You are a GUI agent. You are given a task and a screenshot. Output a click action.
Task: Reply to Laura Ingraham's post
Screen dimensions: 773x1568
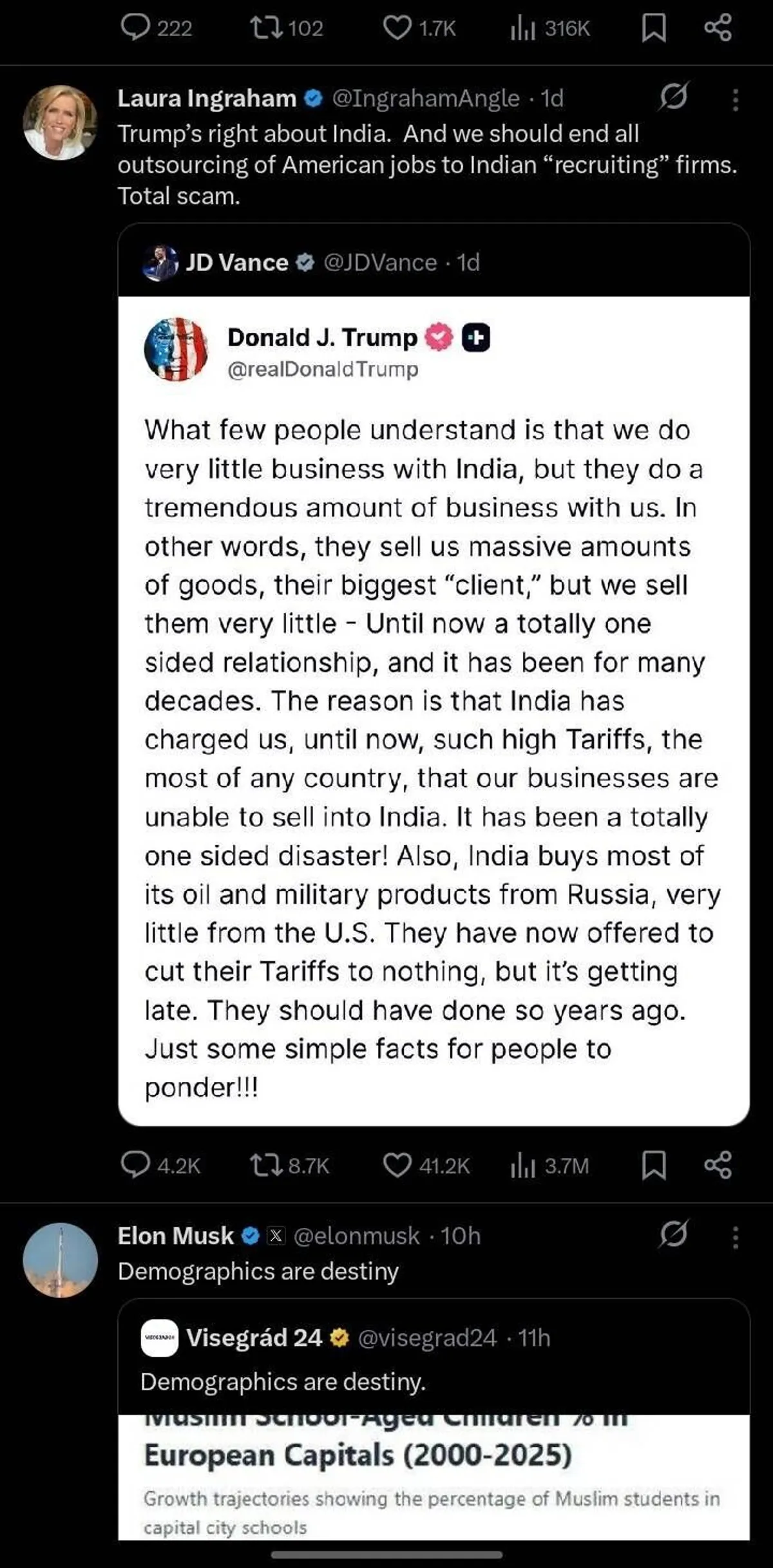tap(161, 1165)
